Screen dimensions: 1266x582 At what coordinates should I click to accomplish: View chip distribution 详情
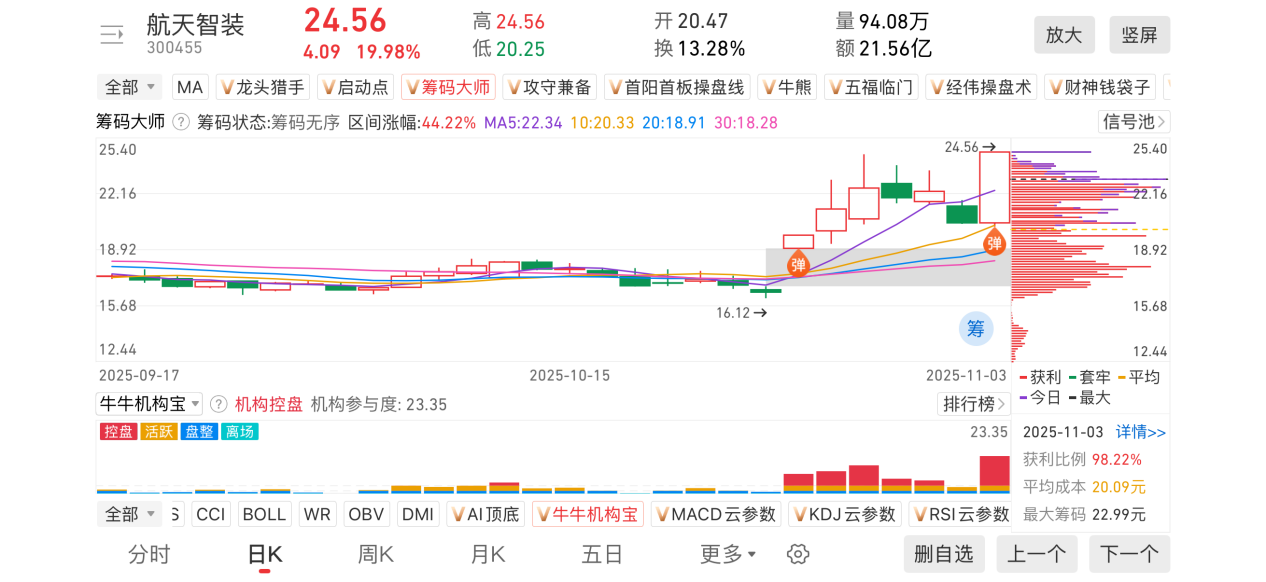pos(1141,432)
